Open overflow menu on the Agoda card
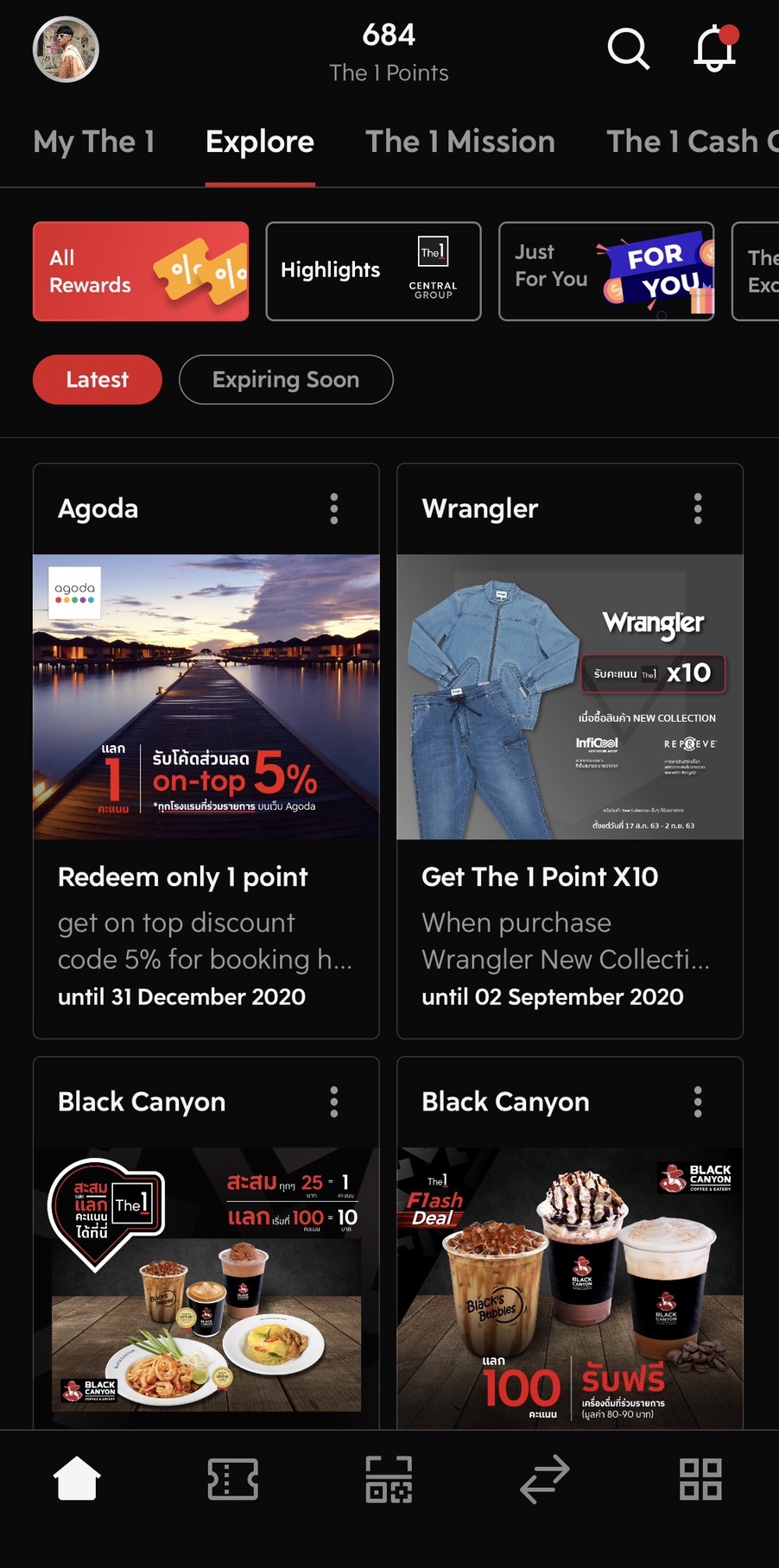 click(x=334, y=509)
